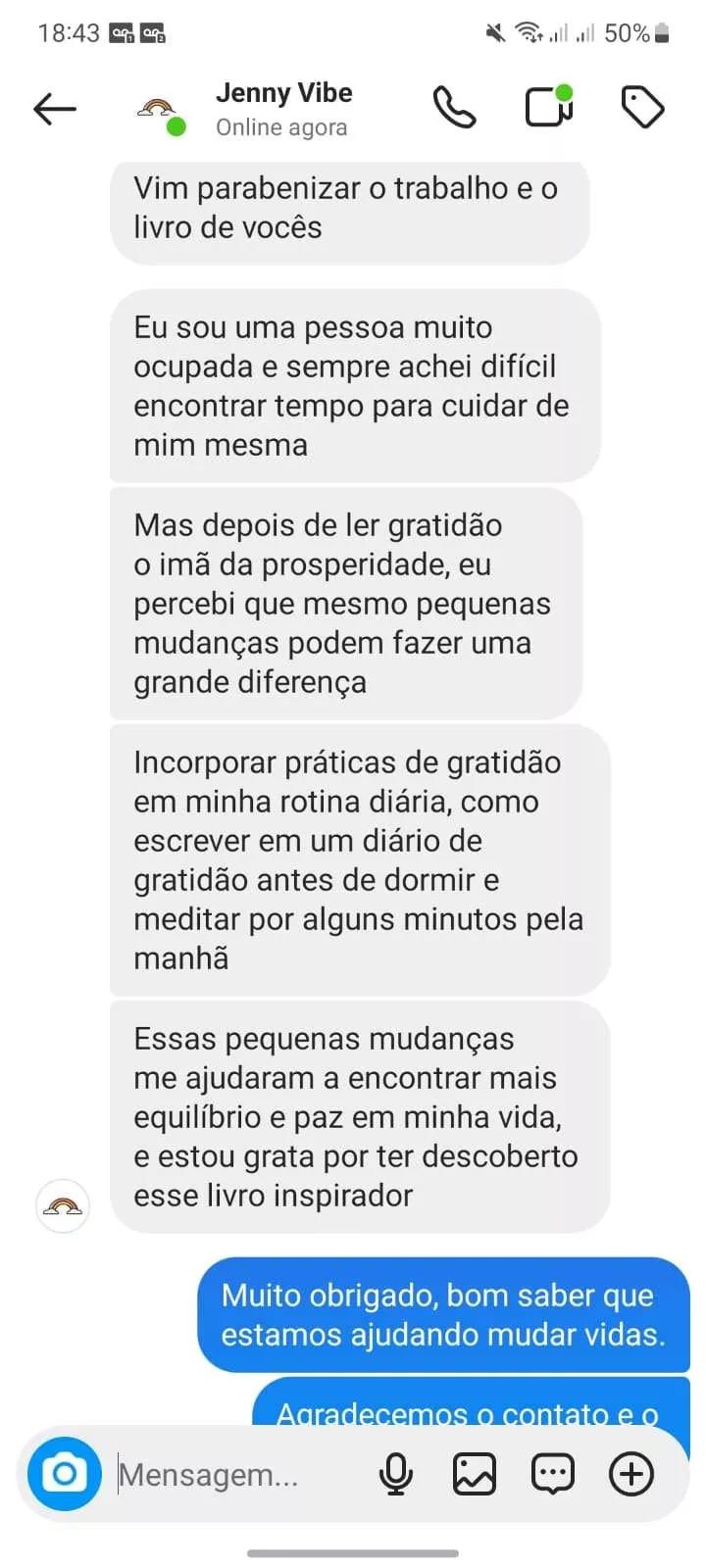Attach a photo from the gallery

(475, 1474)
